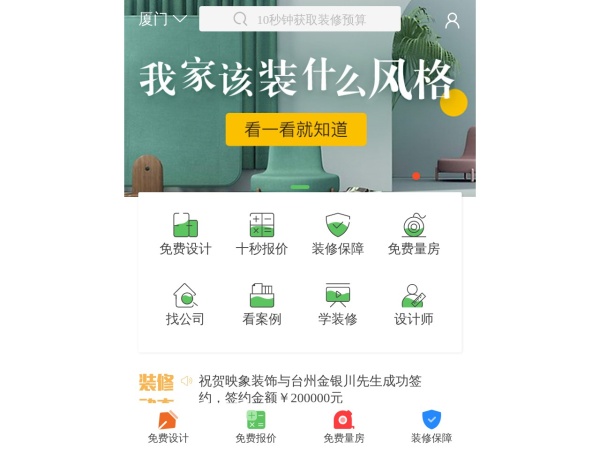Open 免费设计 in the grid menu

tap(185, 235)
